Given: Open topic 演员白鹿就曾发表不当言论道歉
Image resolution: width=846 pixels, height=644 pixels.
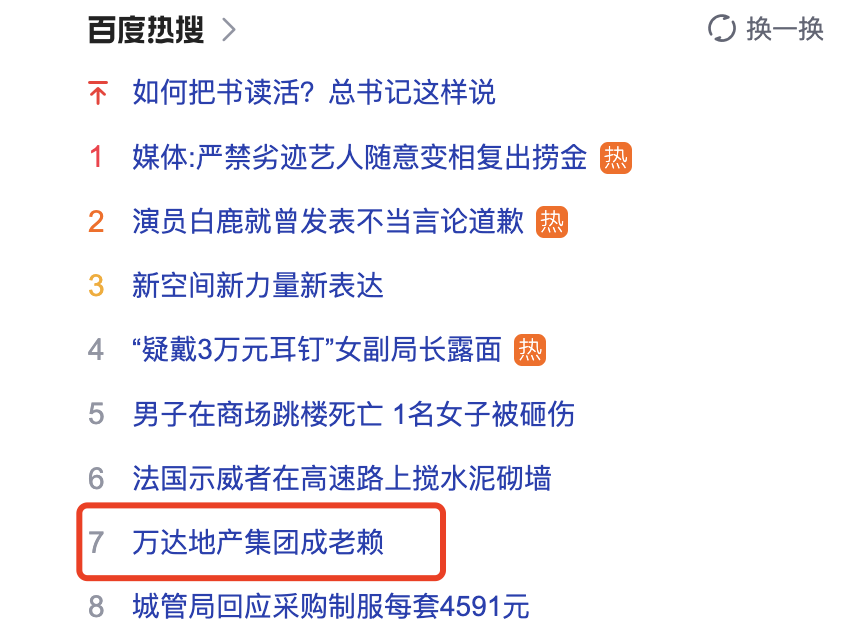Looking at the screenshot, I should point(327,222).
